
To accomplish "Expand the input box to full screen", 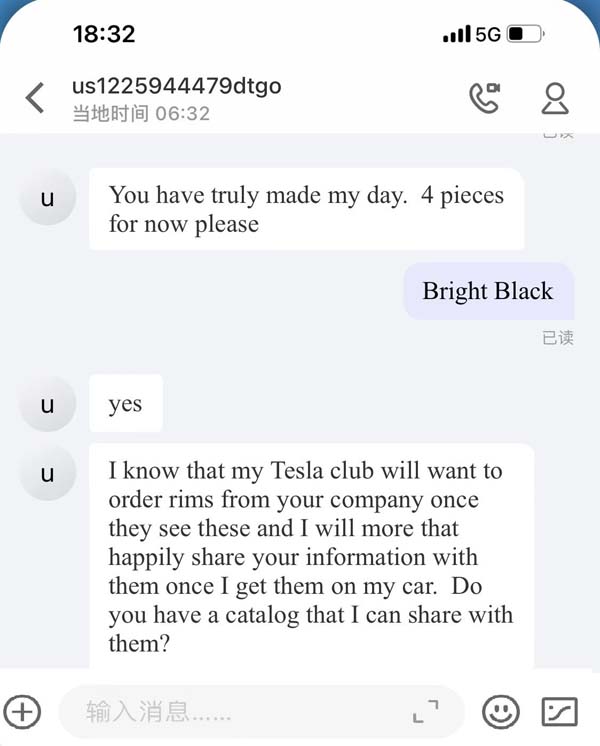I will pos(426,712).
